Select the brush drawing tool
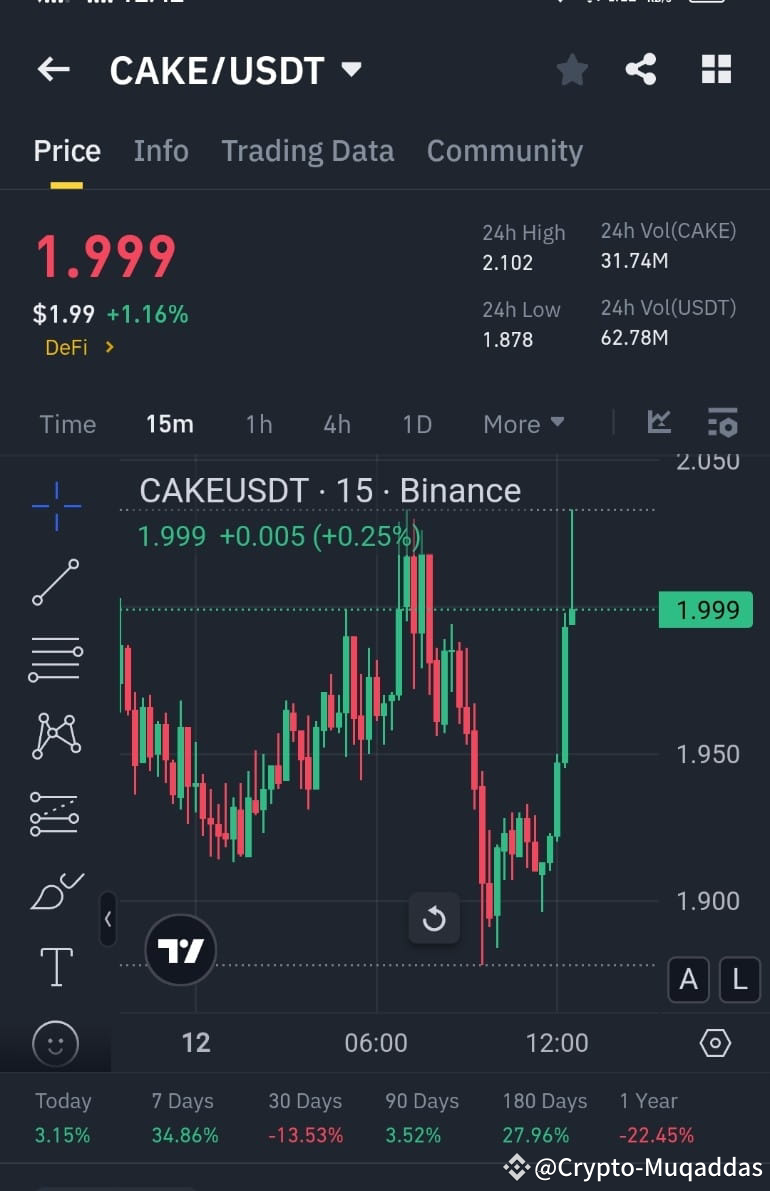This screenshot has height=1191, width=770. click(x=55, y=890)
